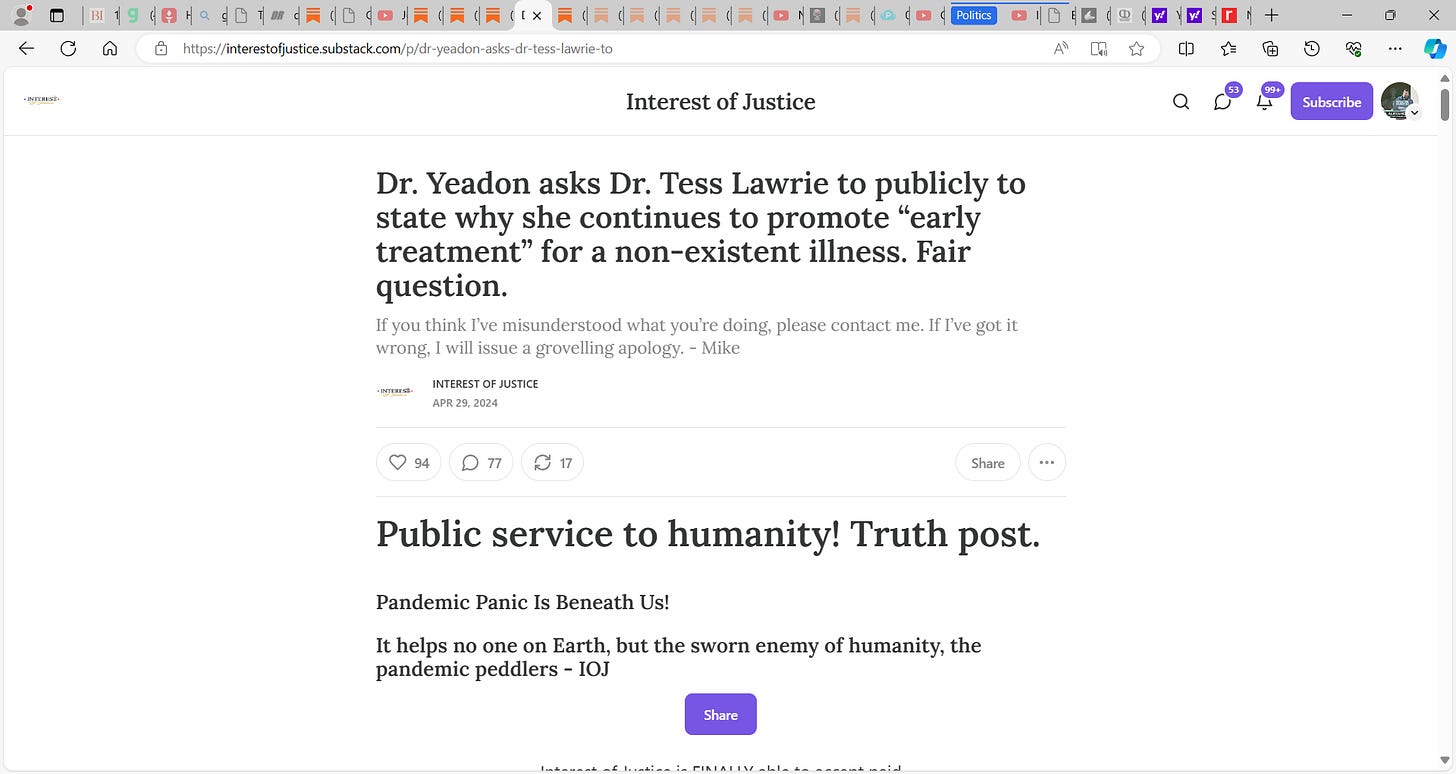
Task: Go to the Interest of Justice publication home
Action: 720,102
